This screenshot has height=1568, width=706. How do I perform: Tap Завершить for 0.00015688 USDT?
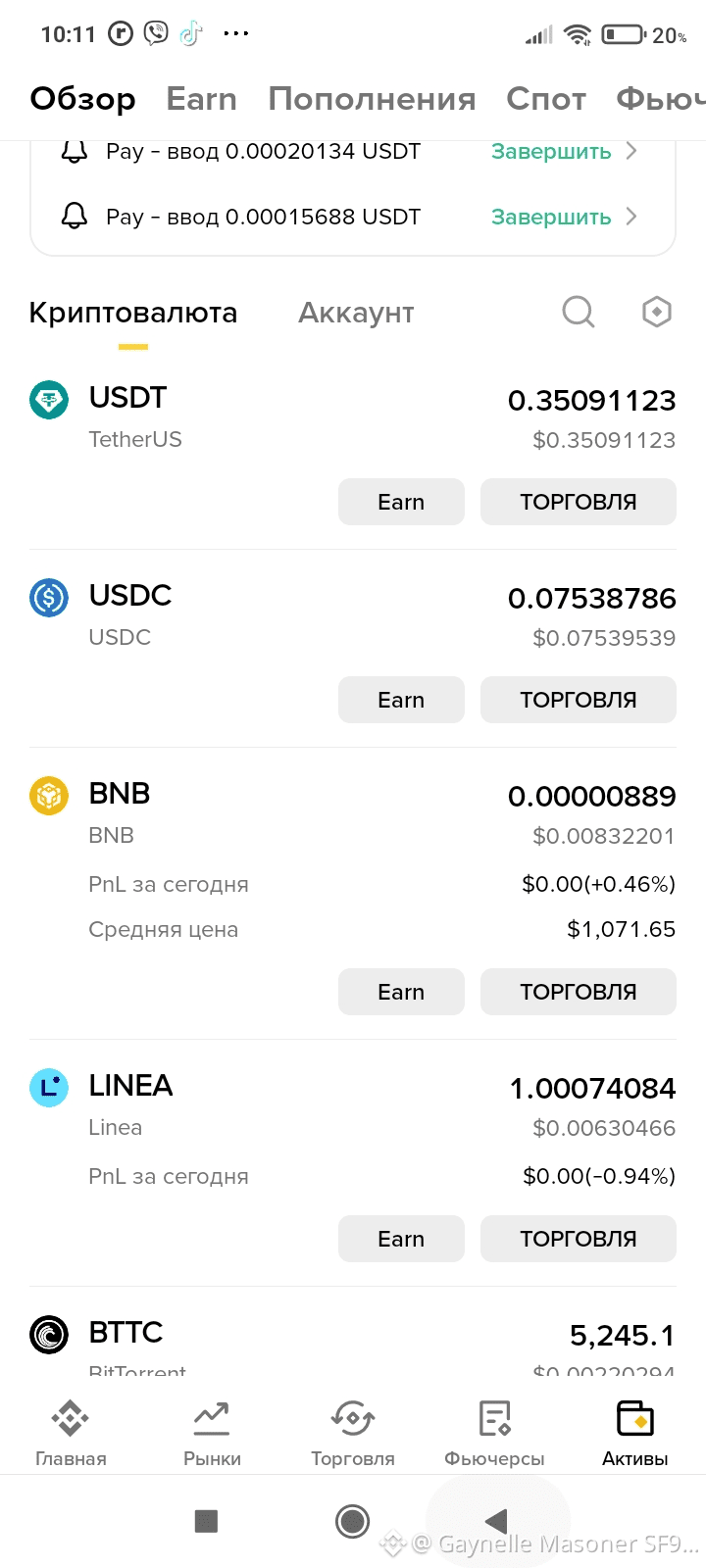pyautogui.click(x=563, y=217)
